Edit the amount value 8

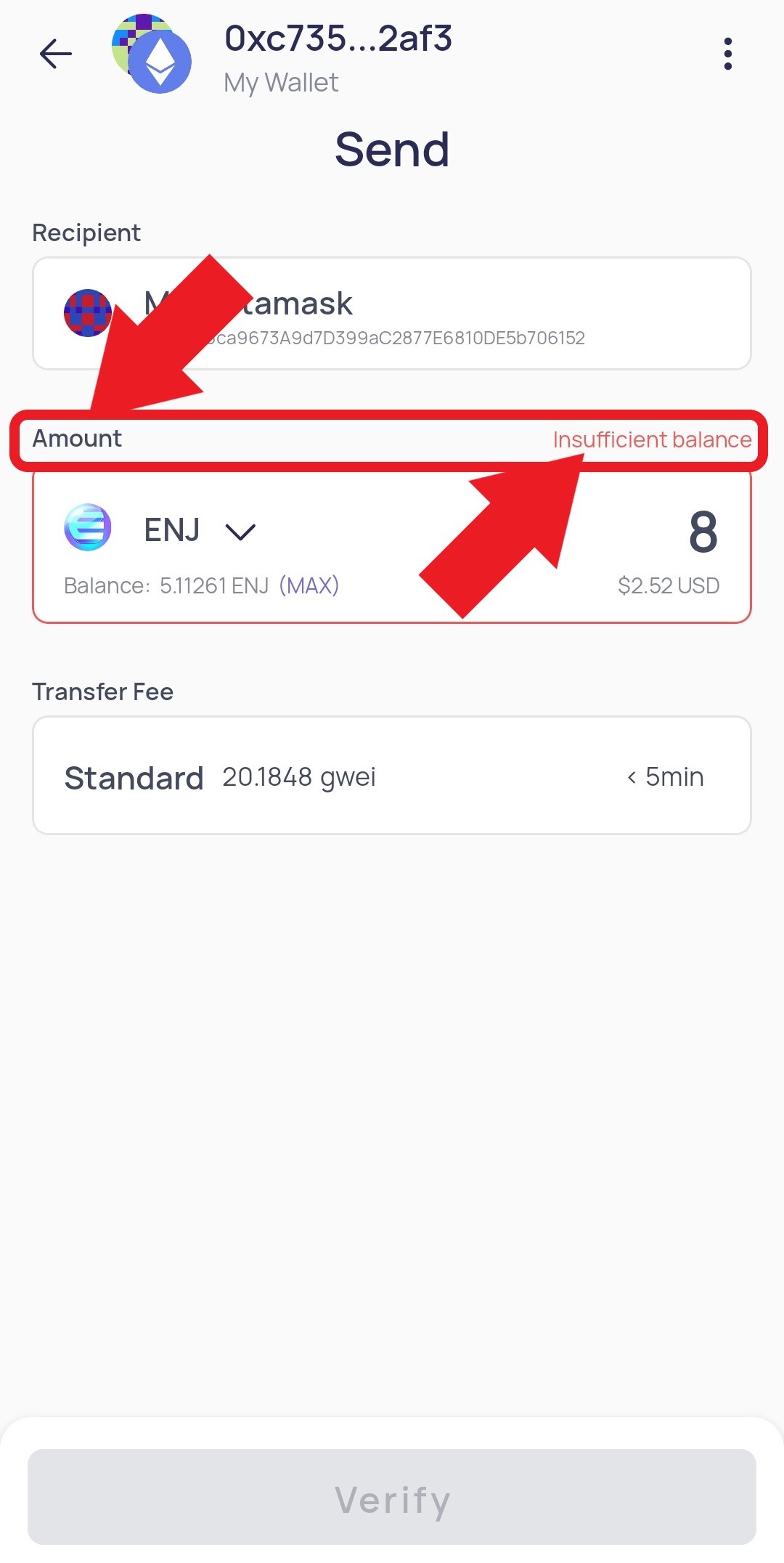(x=702, y=532)
